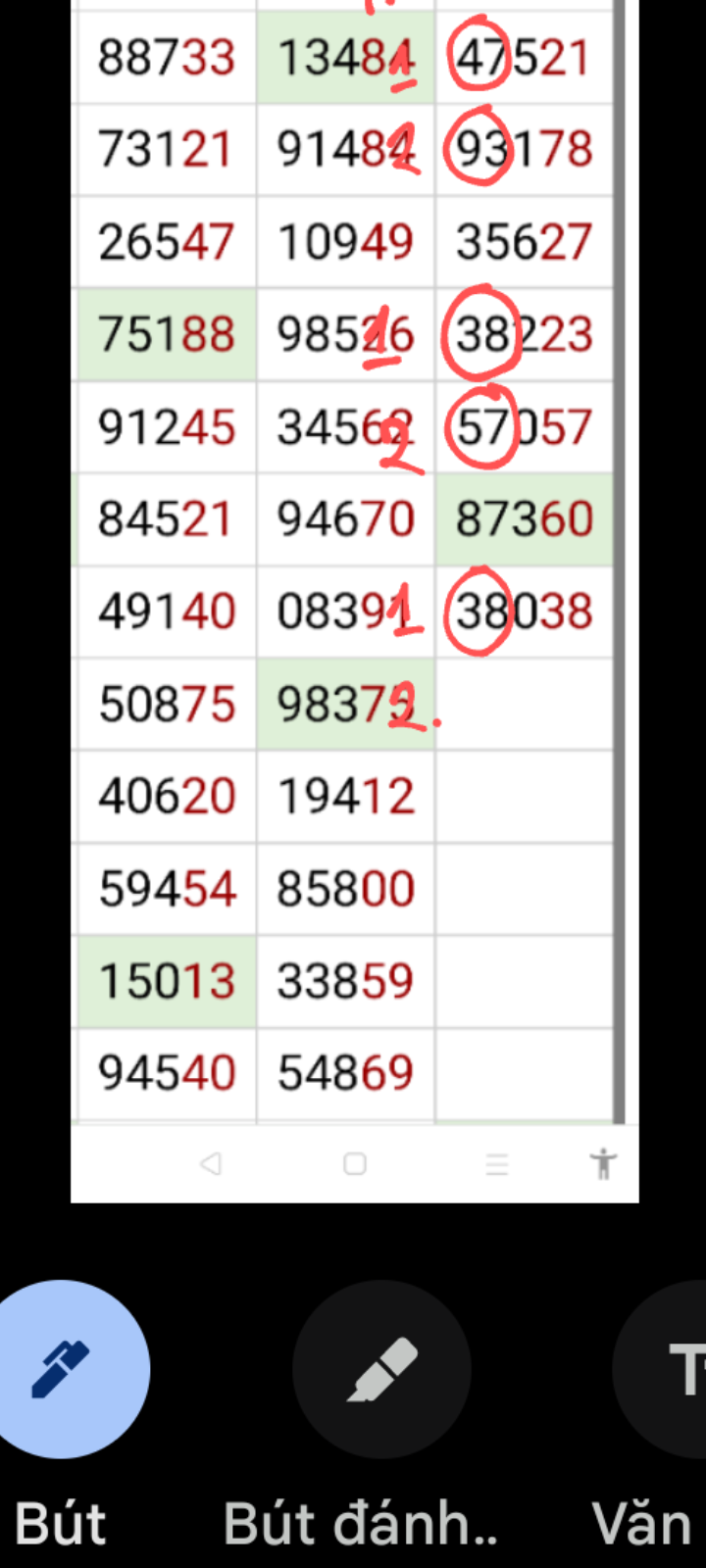Switch to the Bút đánh.. highlighter tool
706x1568 pixels.
click(381, 1369)
